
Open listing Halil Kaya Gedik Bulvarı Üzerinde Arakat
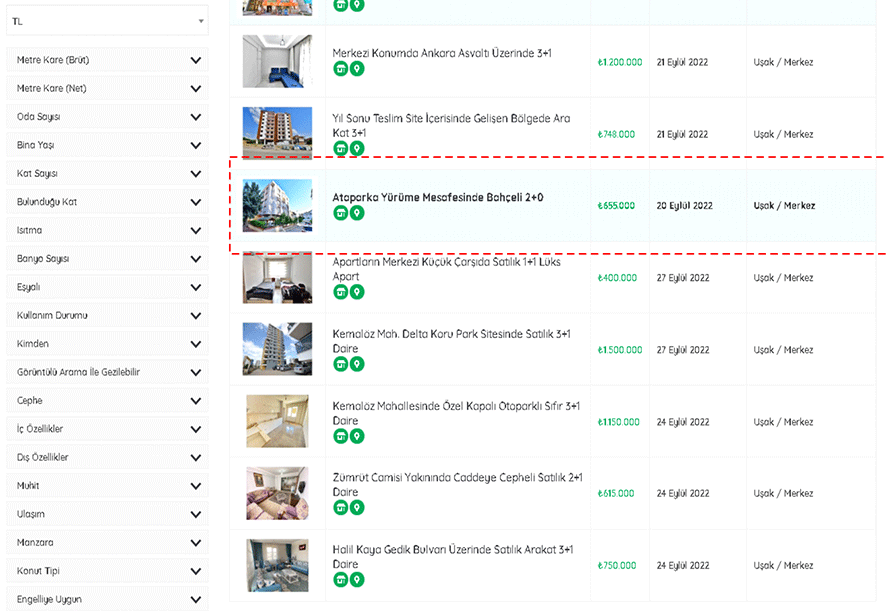[452, 549]
